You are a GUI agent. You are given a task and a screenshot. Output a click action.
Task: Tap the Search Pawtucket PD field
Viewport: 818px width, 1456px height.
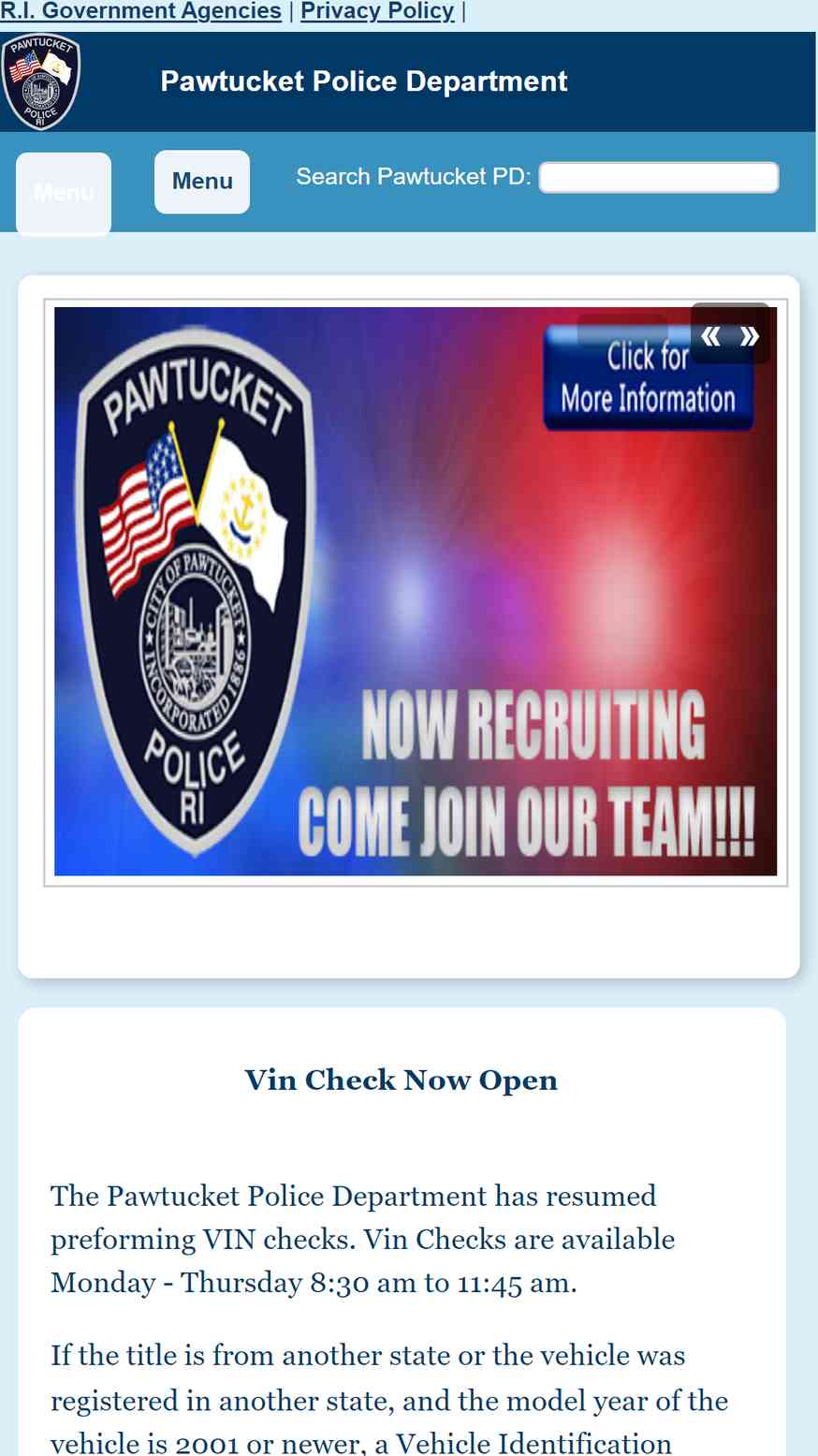point(659,178)
